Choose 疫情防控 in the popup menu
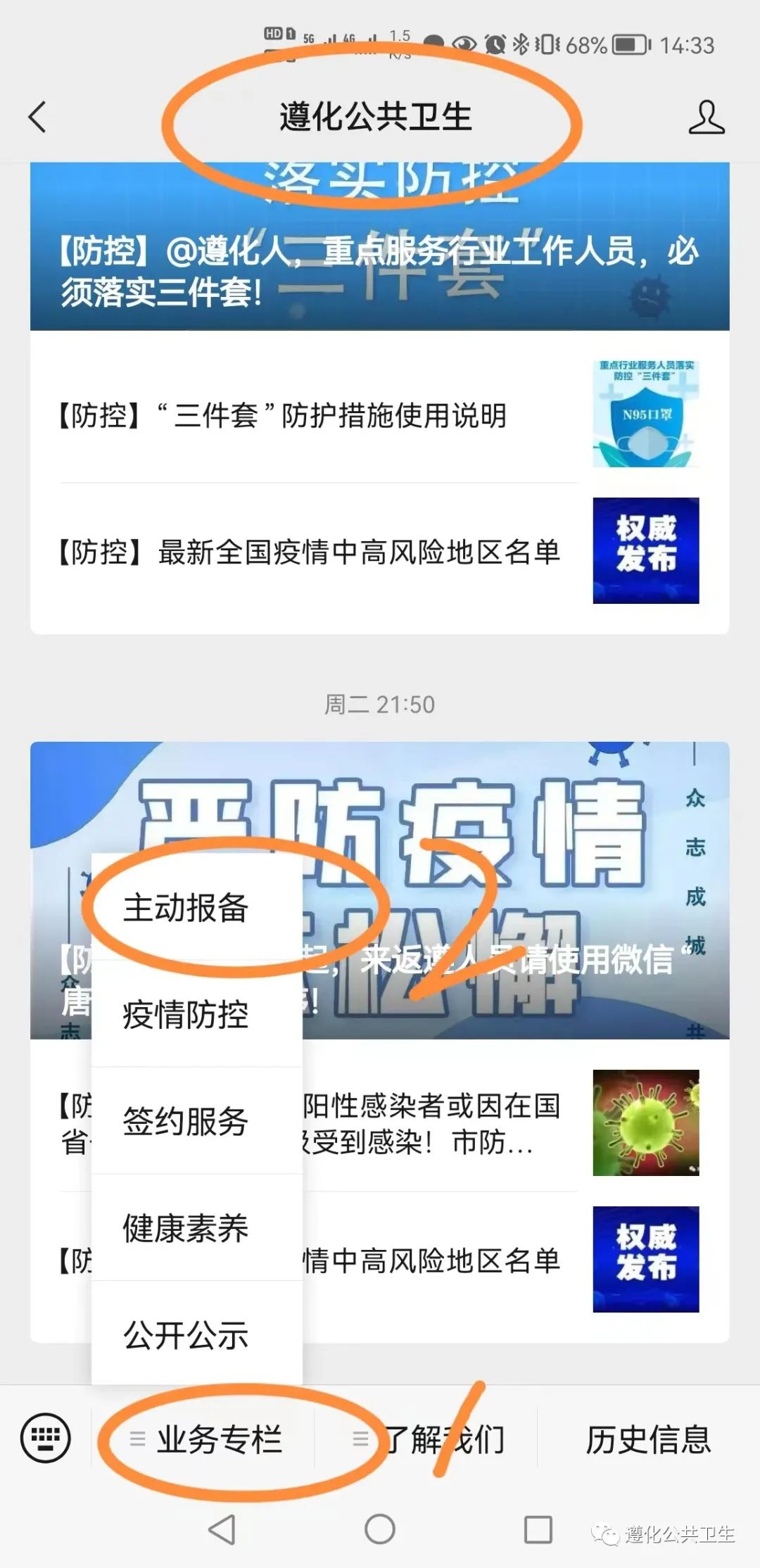The image size is (760, 1568). 186,1015
